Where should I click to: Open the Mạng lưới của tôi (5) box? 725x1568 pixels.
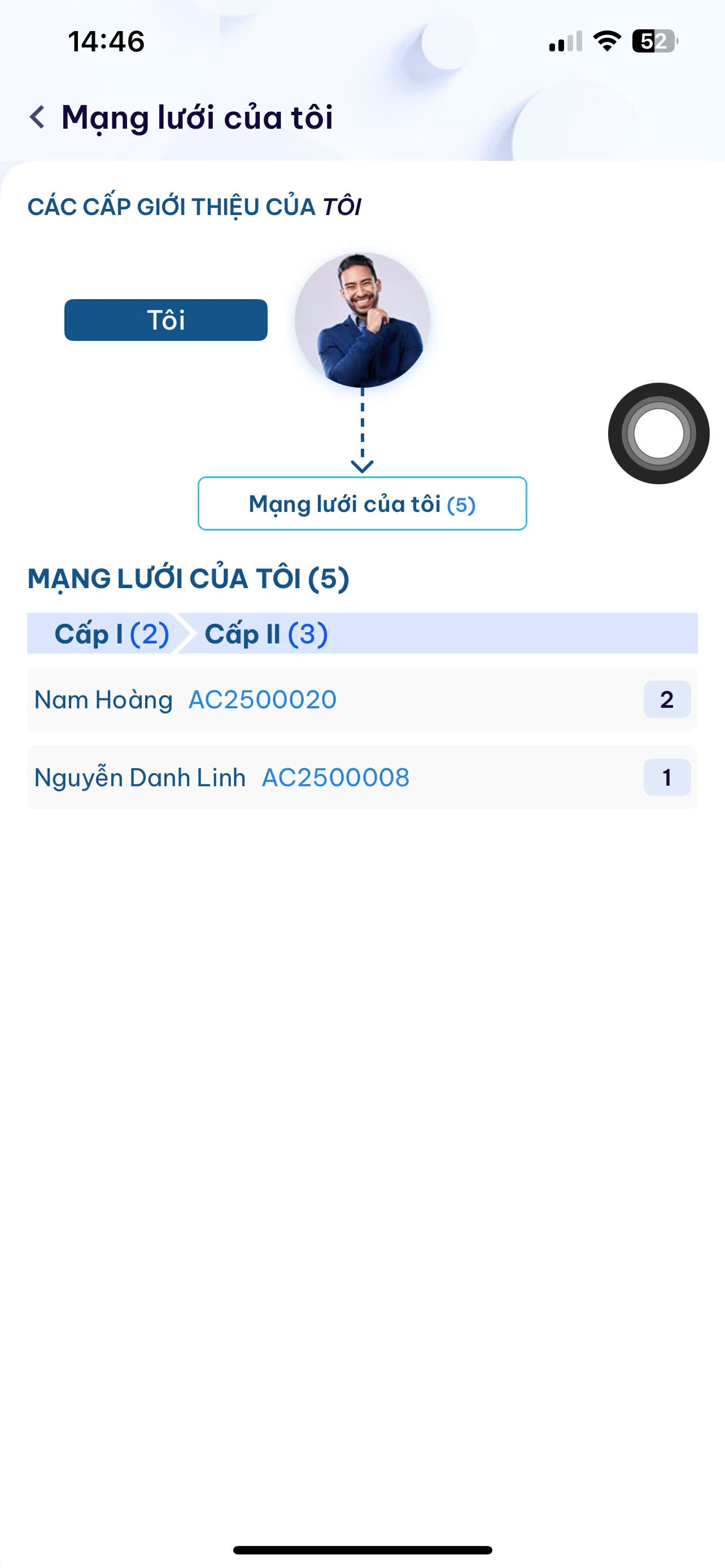(362, 503)
